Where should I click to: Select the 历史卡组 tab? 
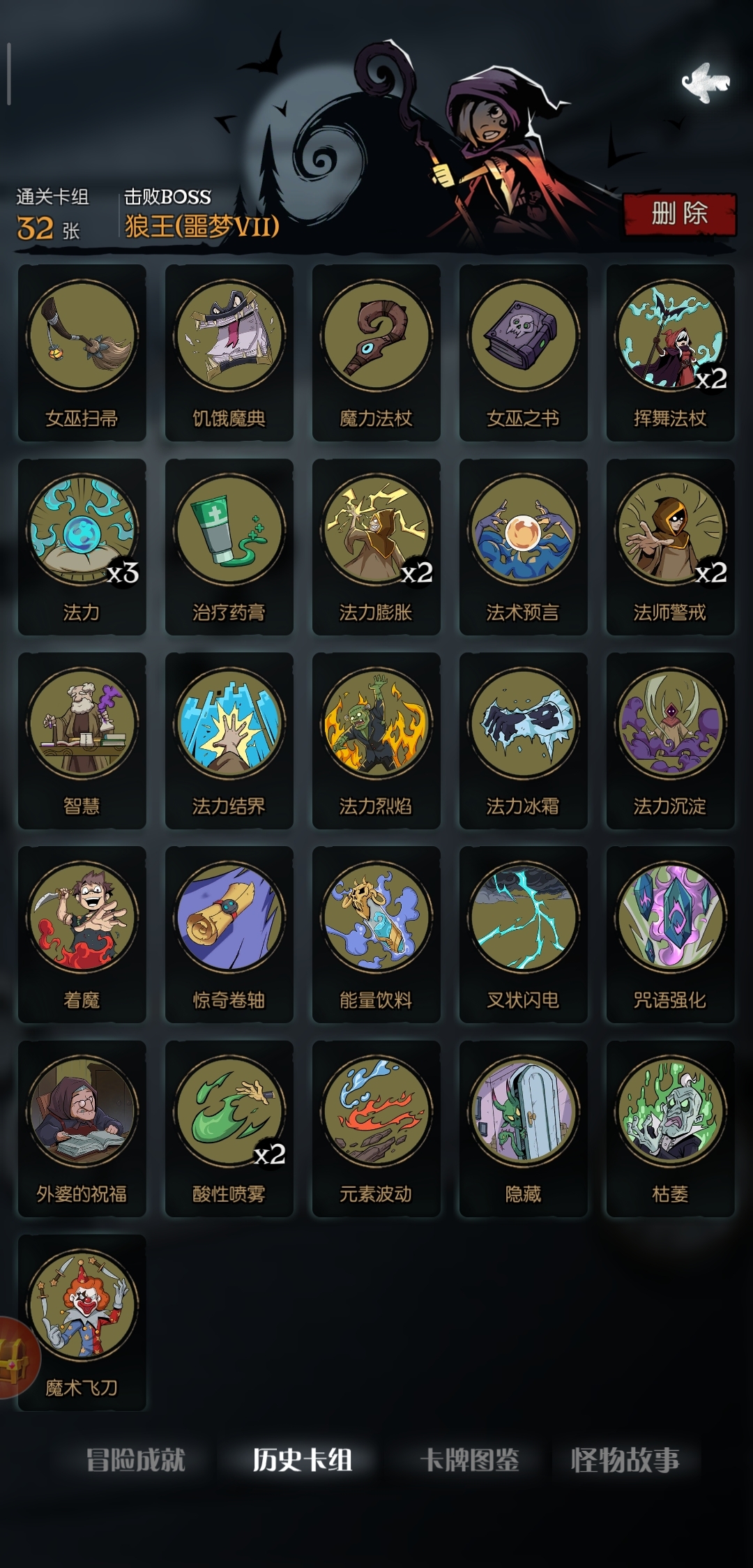(x=302, y=1459)
